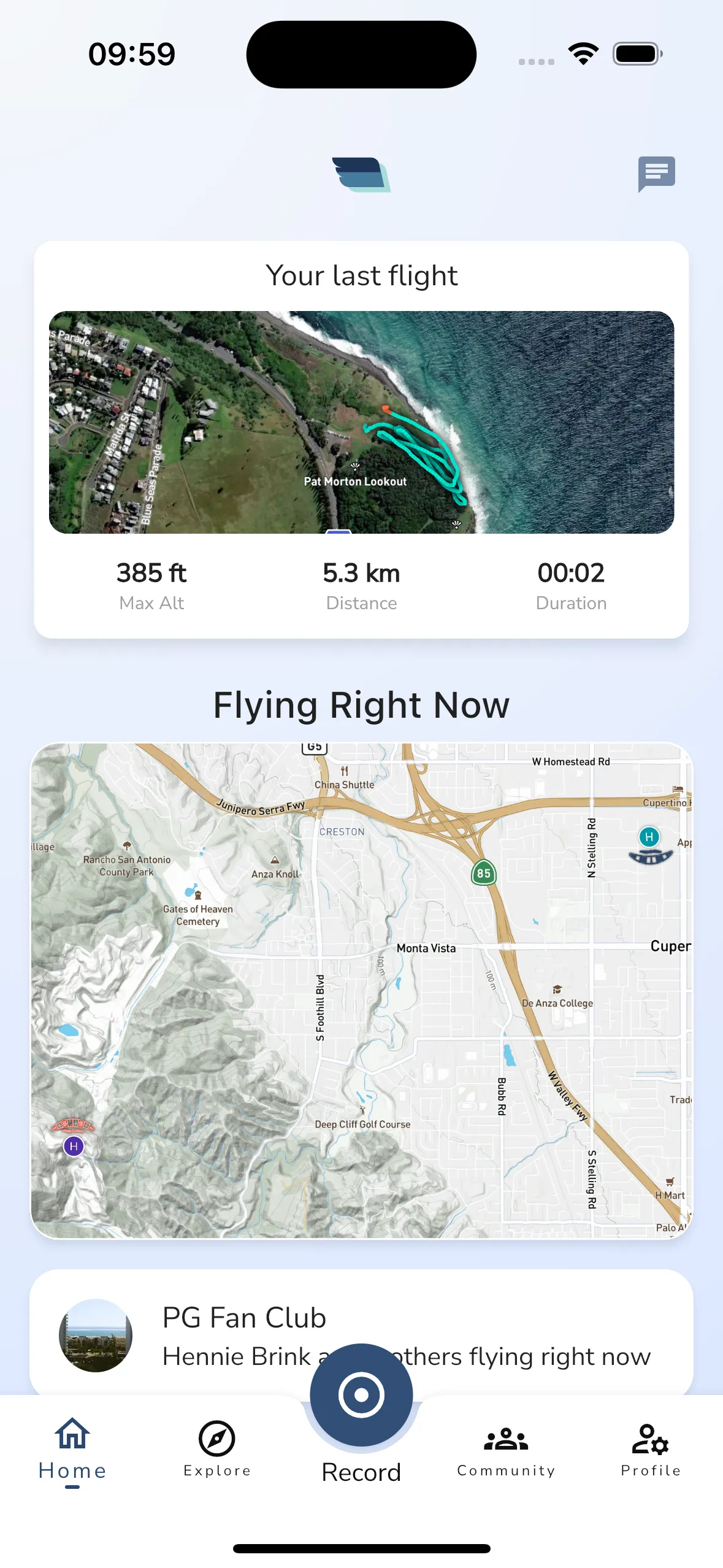
Task: Tap the app wing logo at top
Action: click(361, 176)
